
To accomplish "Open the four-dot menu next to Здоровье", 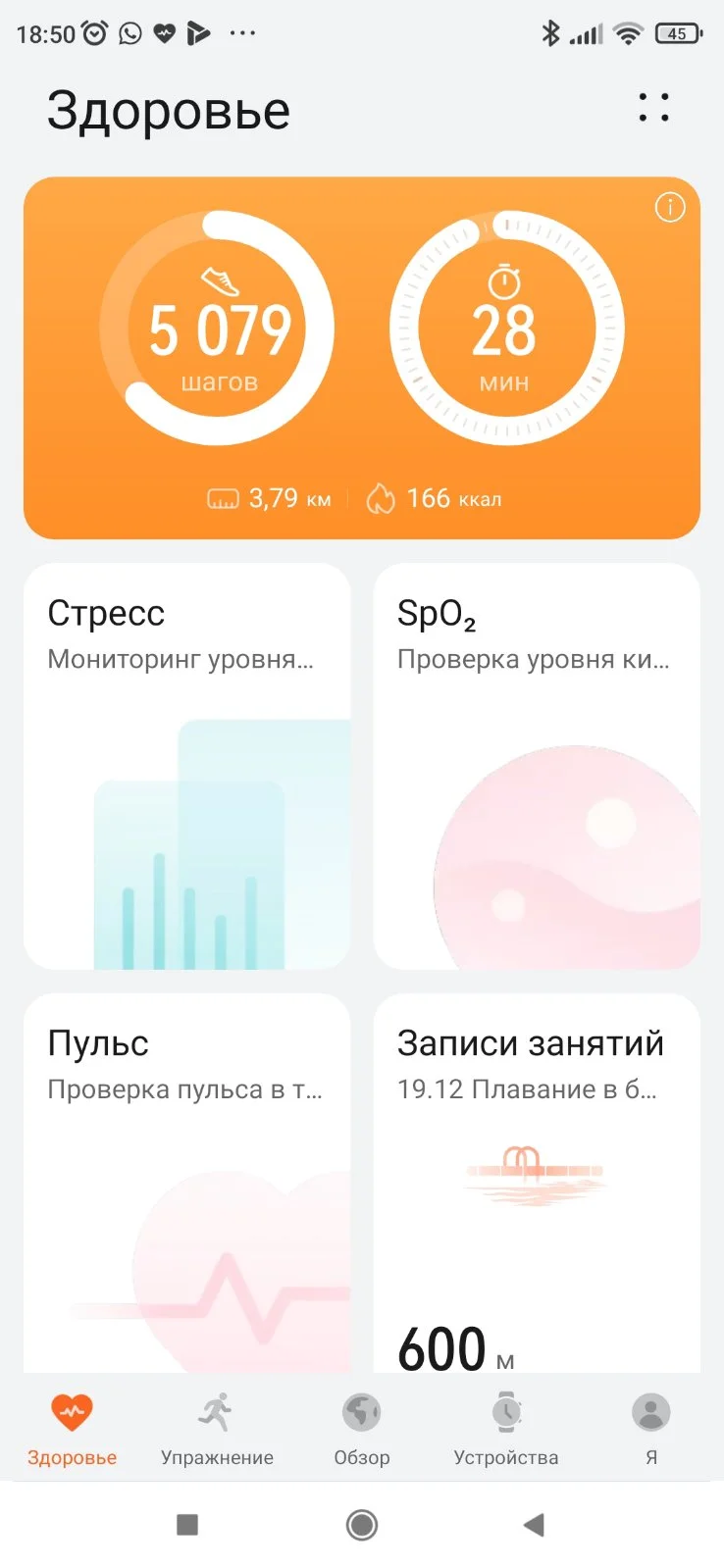I will coord(653,107).
